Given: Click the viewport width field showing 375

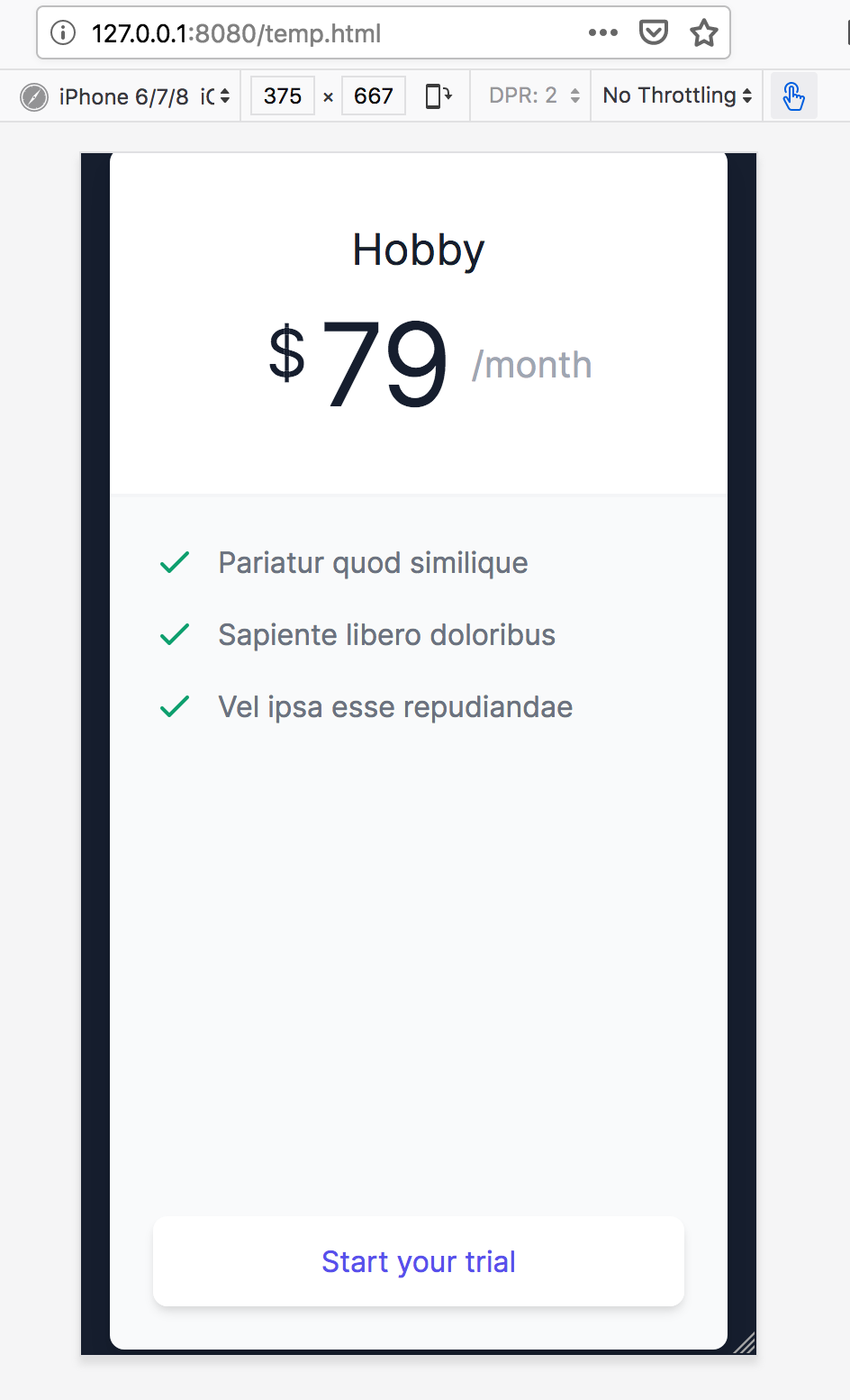Looking at the screenshot, I should (x=282, y=95).
